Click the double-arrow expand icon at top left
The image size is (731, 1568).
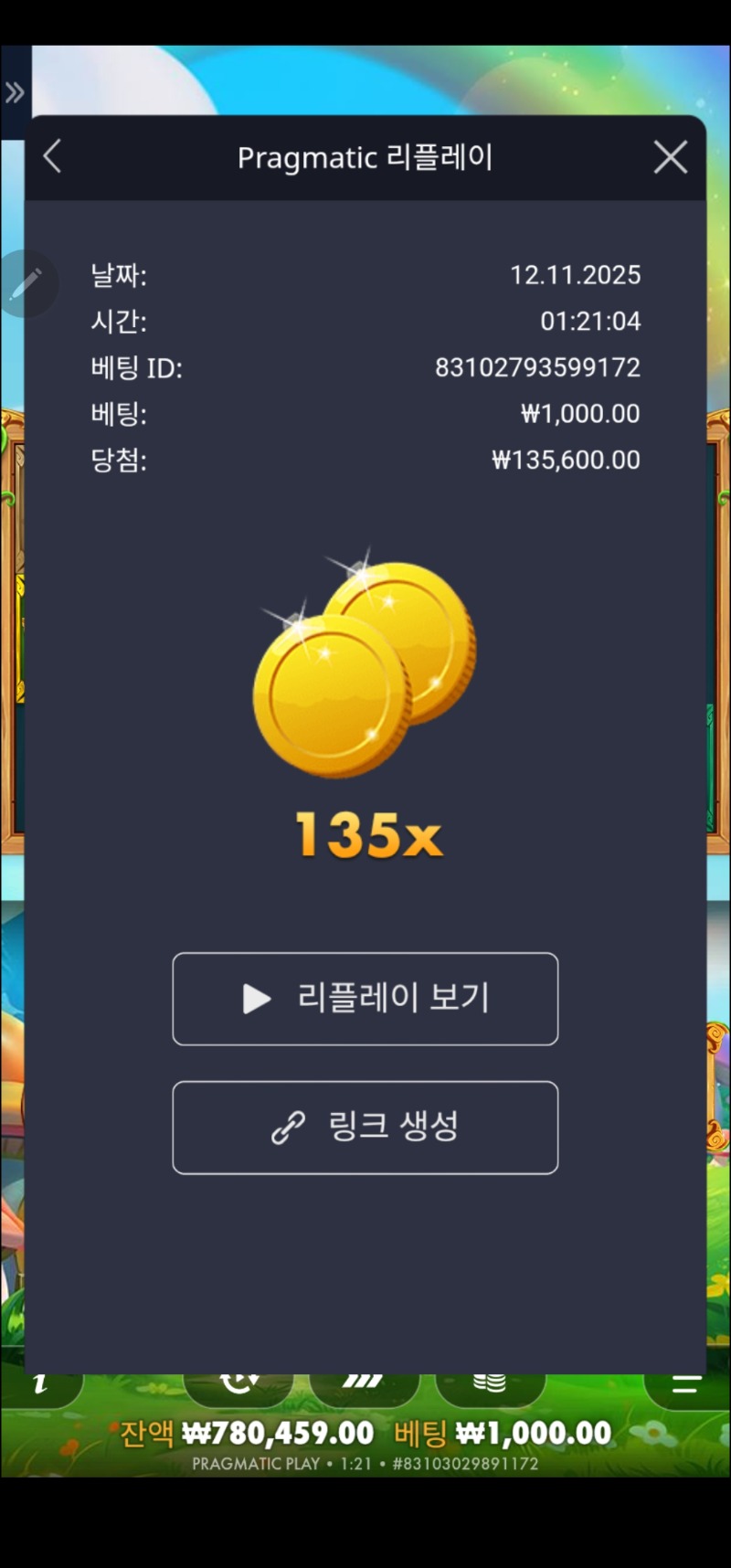[x=14, y=91]
